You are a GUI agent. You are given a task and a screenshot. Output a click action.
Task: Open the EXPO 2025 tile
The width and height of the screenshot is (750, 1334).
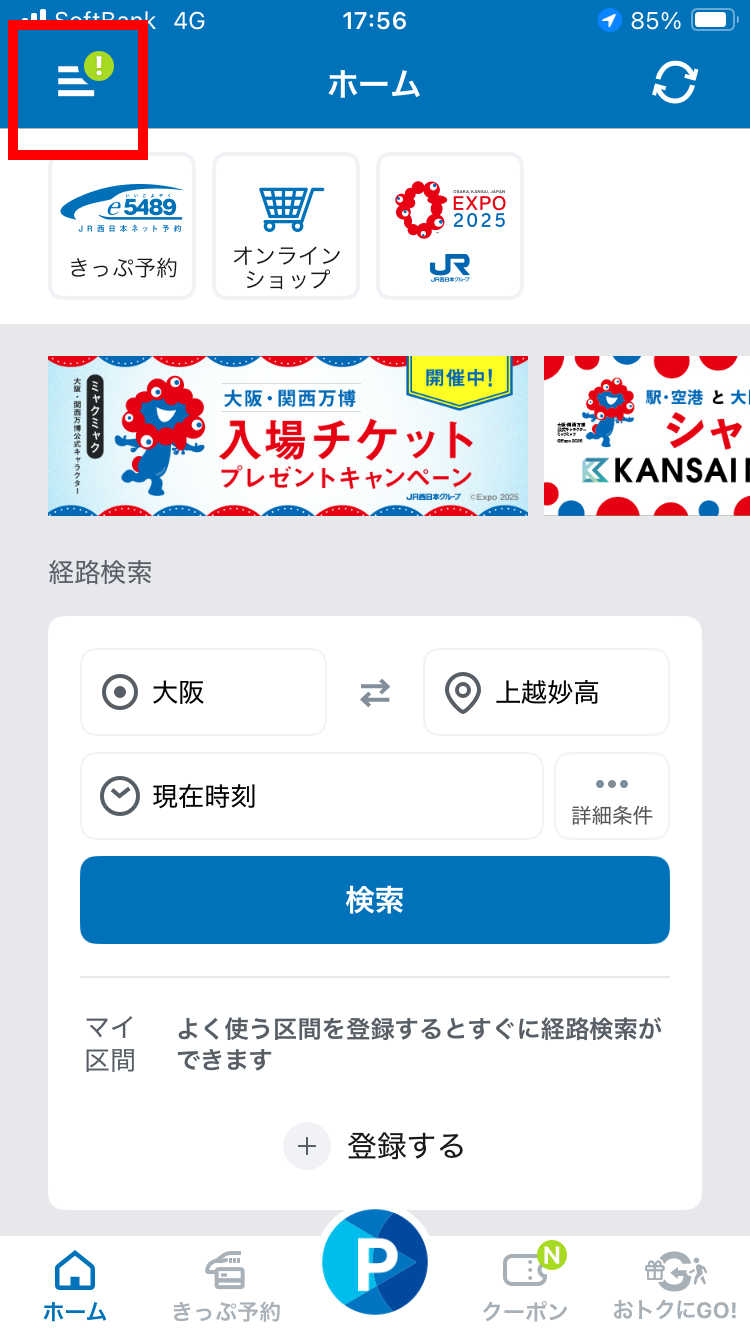pos(450,226)
